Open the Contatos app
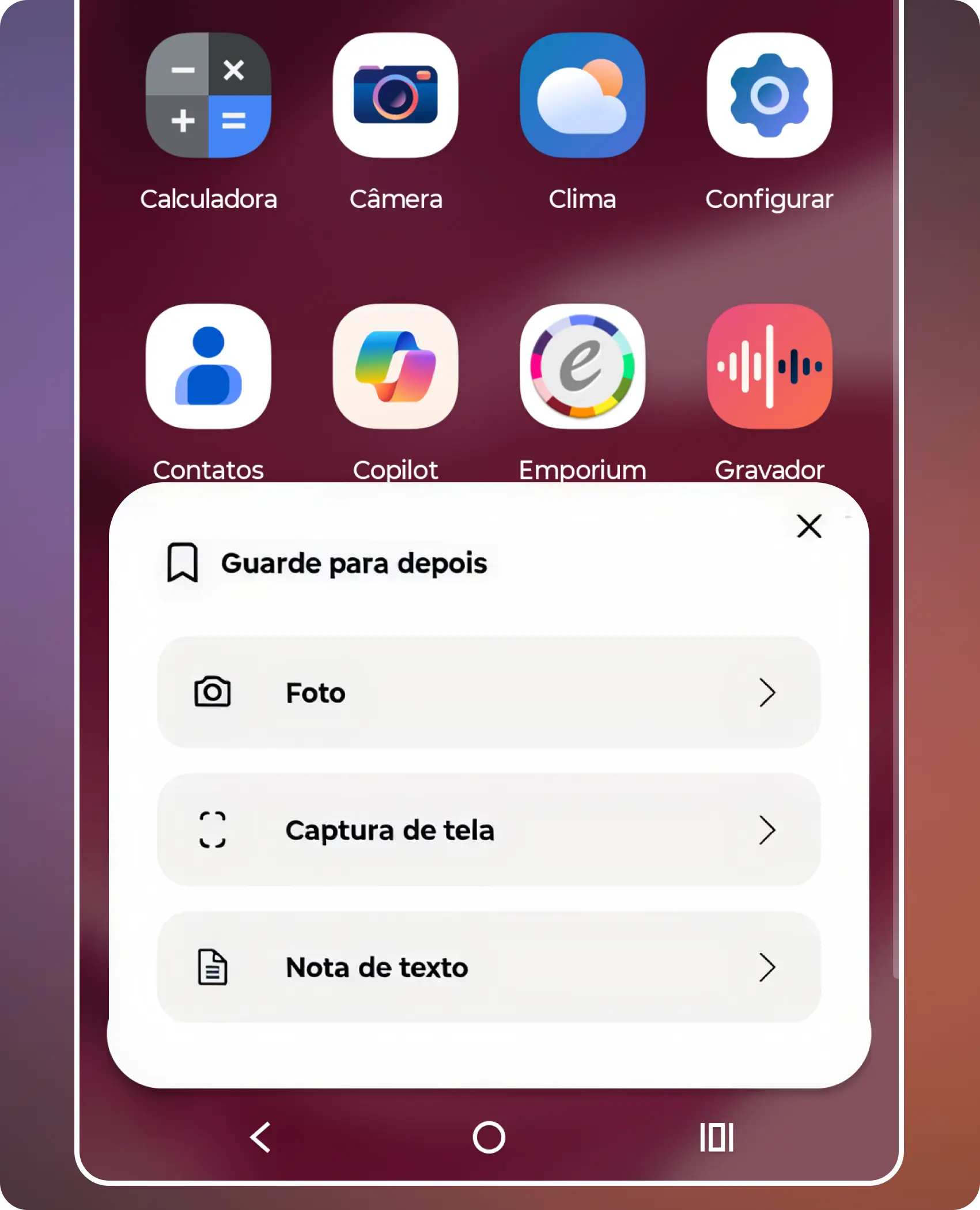The width and height of the screenshot is (980, 1210). (x=209, y=367)
